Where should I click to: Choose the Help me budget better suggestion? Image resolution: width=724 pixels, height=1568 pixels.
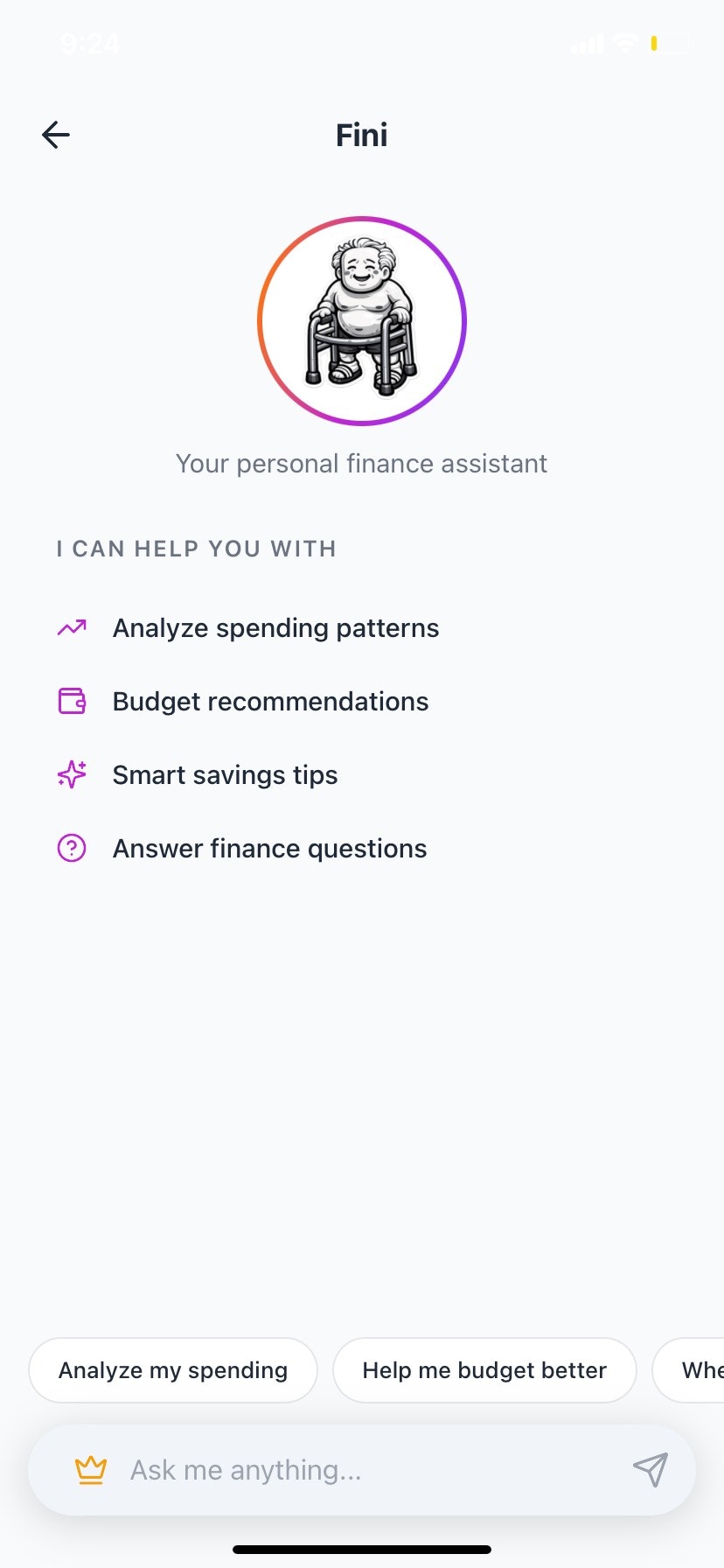484,1370
